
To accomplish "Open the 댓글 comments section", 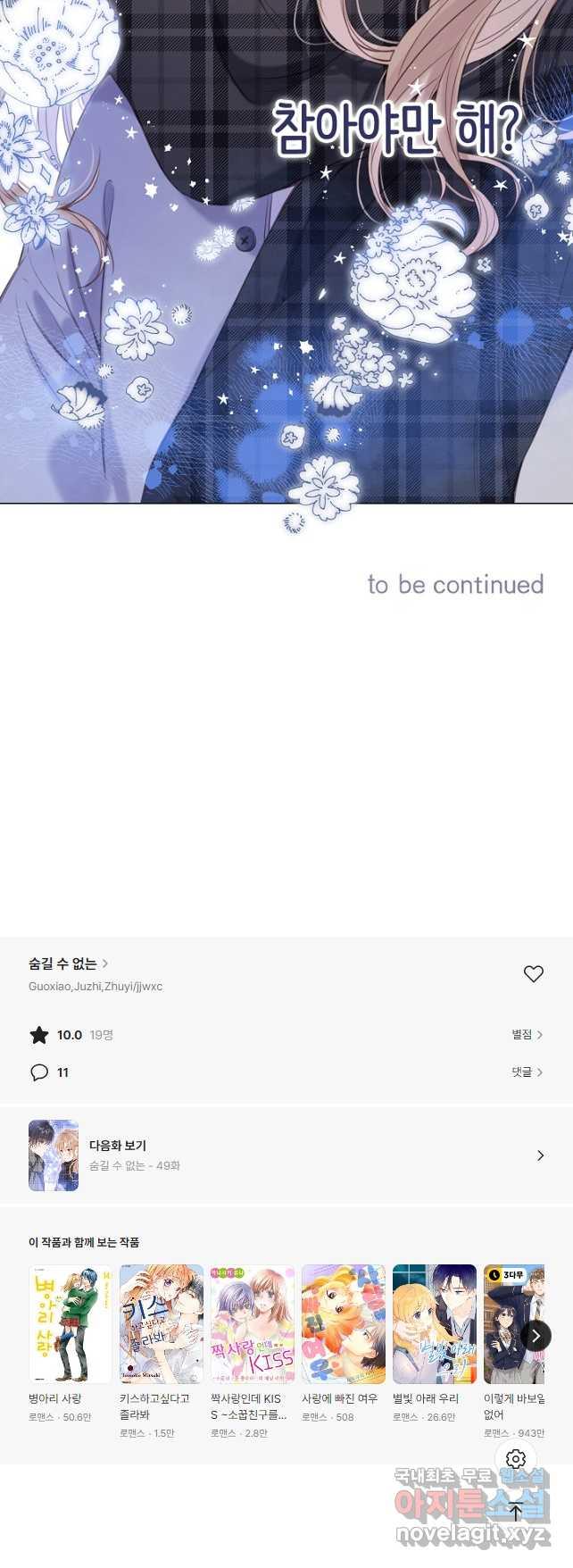I will click(x=527, y=1072).
